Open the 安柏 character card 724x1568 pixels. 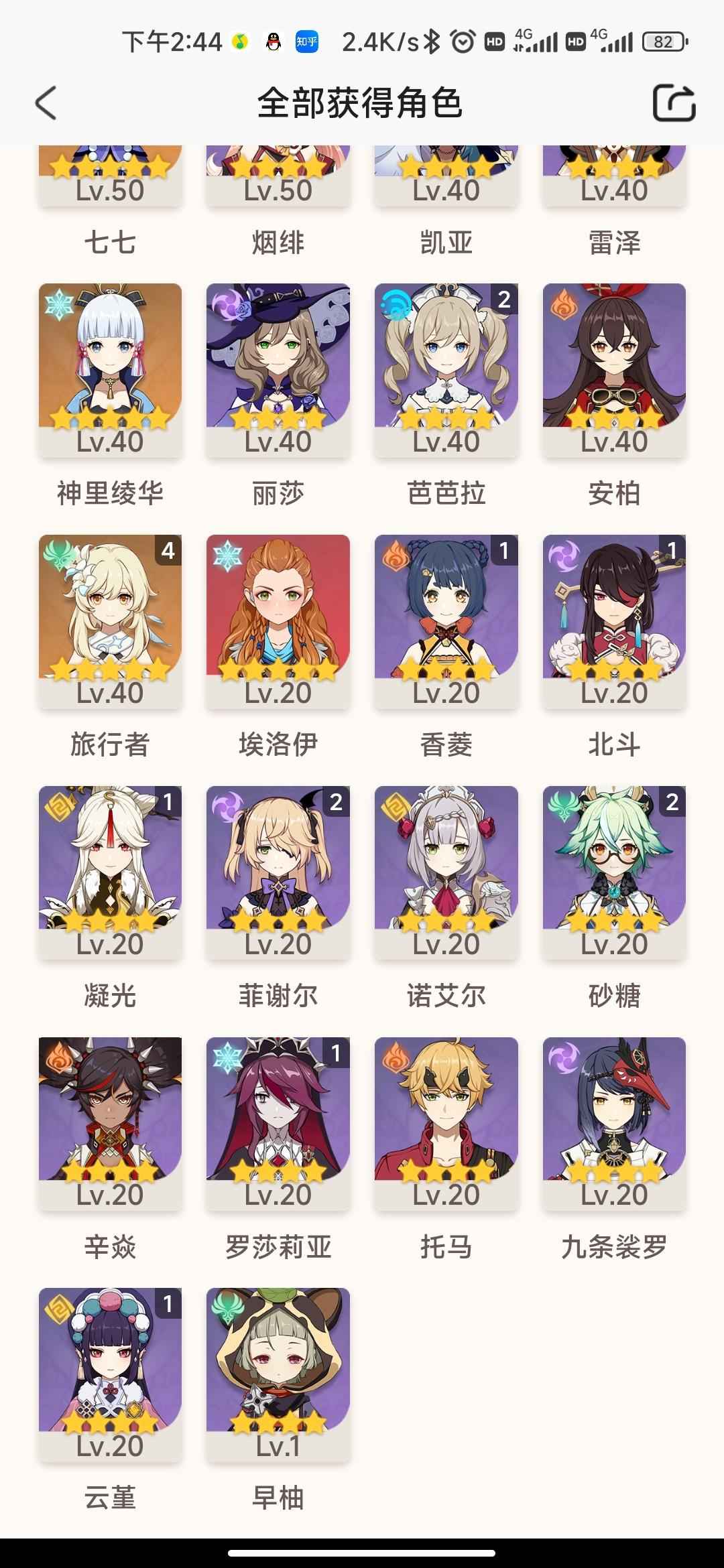click(x=614, y=370)
